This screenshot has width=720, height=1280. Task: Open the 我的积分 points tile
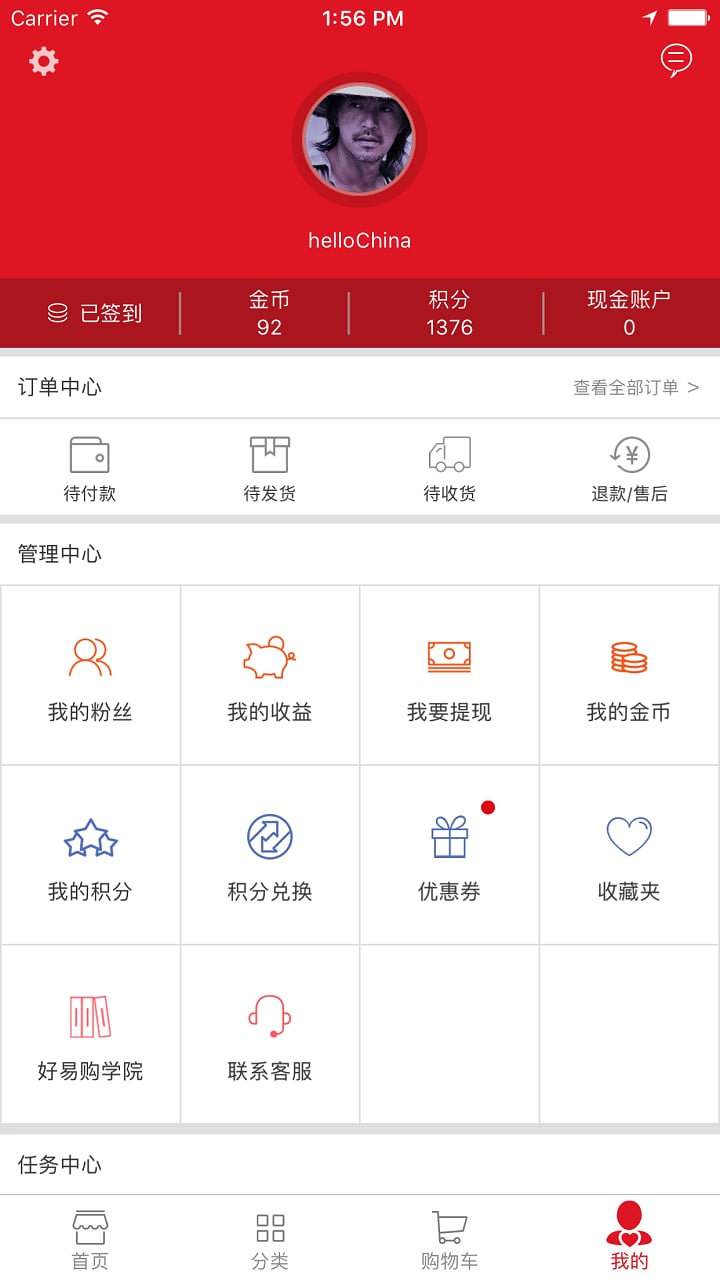[90, 856]
